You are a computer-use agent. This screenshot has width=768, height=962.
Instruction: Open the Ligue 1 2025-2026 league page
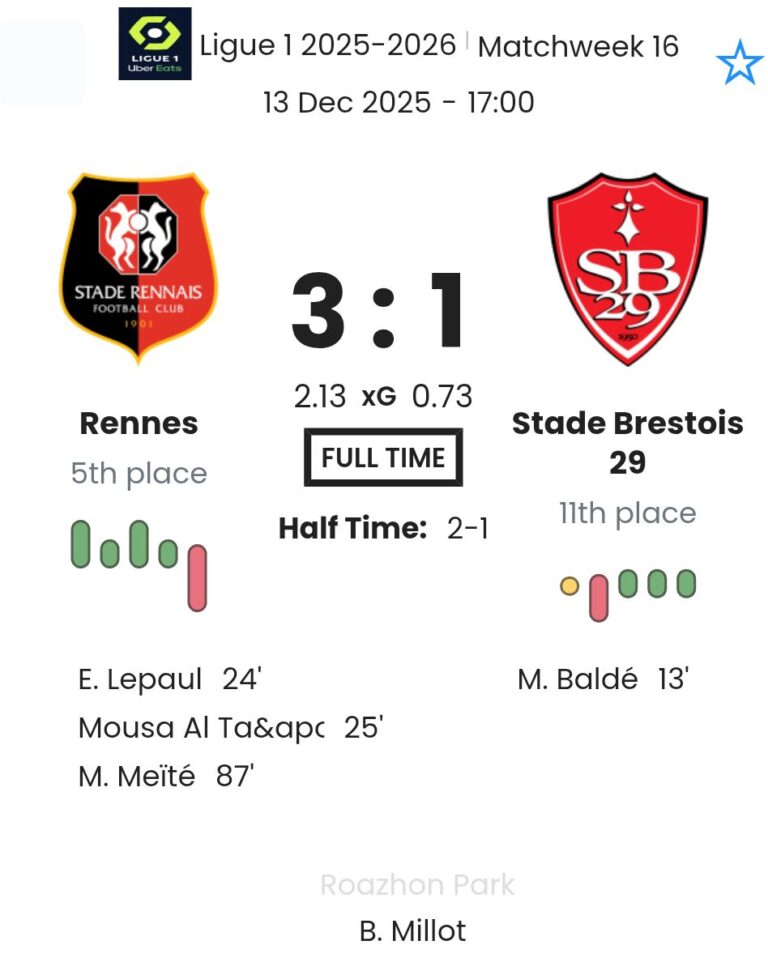[327, 45]
